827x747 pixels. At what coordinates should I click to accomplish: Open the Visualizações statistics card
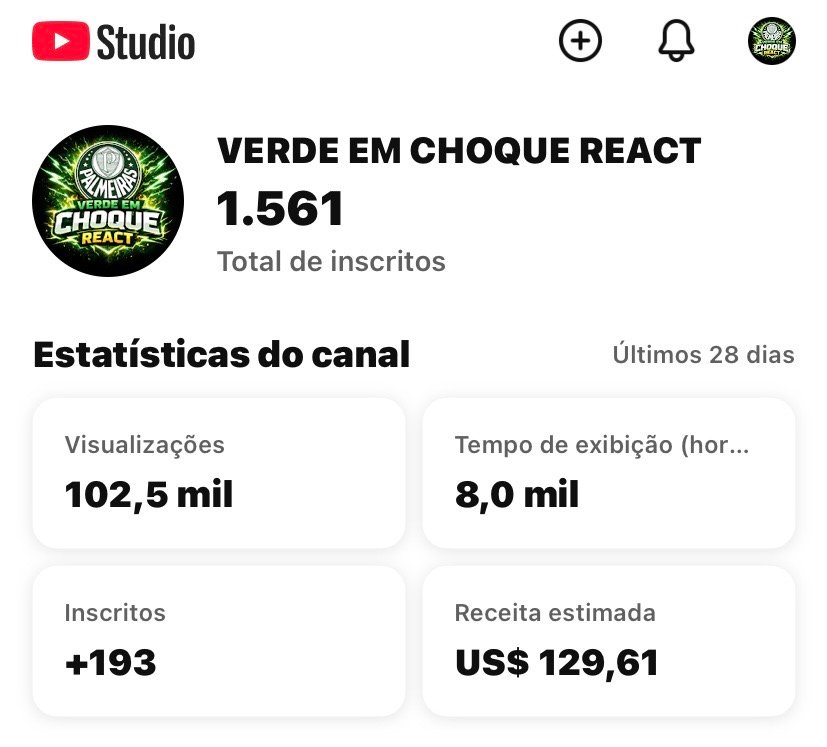(219, 472)
